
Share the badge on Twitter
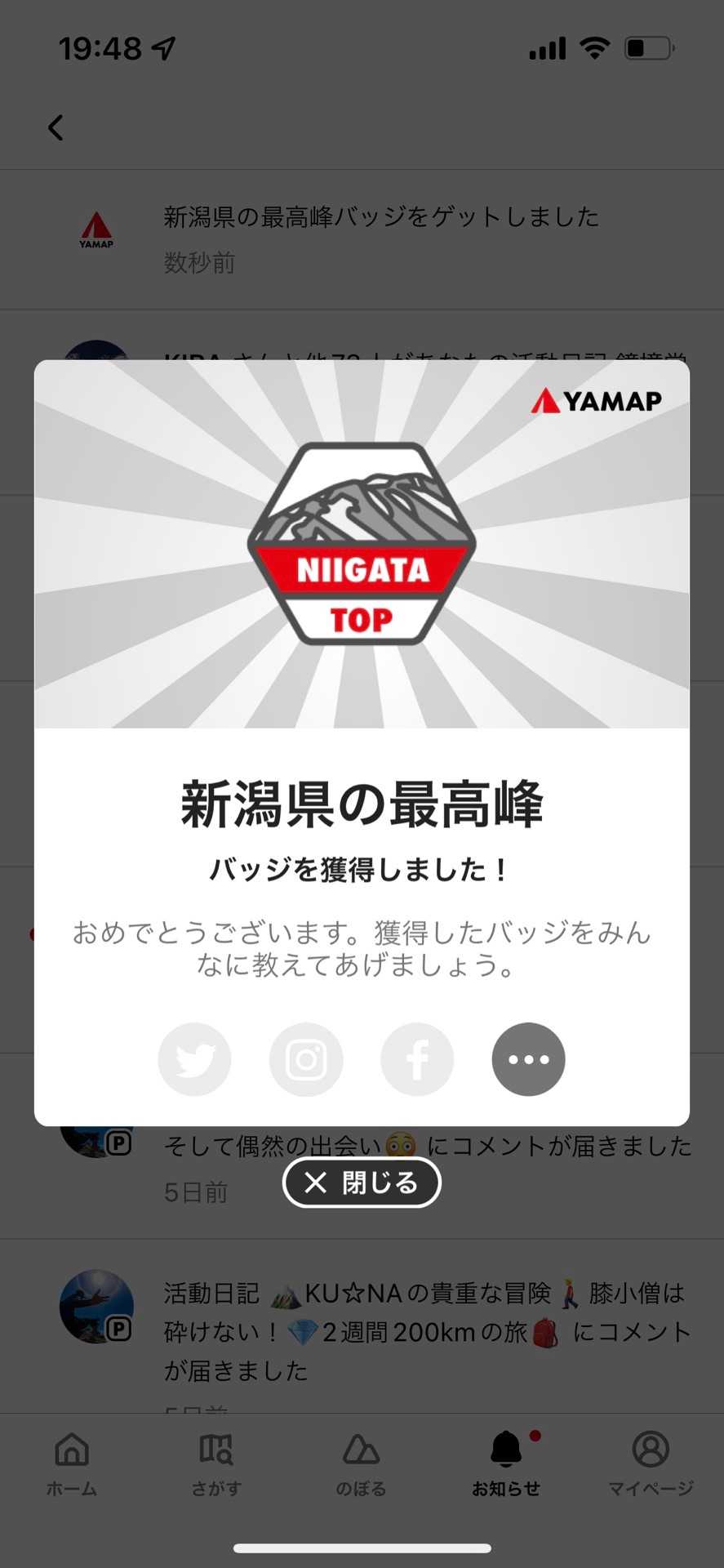194,1059
